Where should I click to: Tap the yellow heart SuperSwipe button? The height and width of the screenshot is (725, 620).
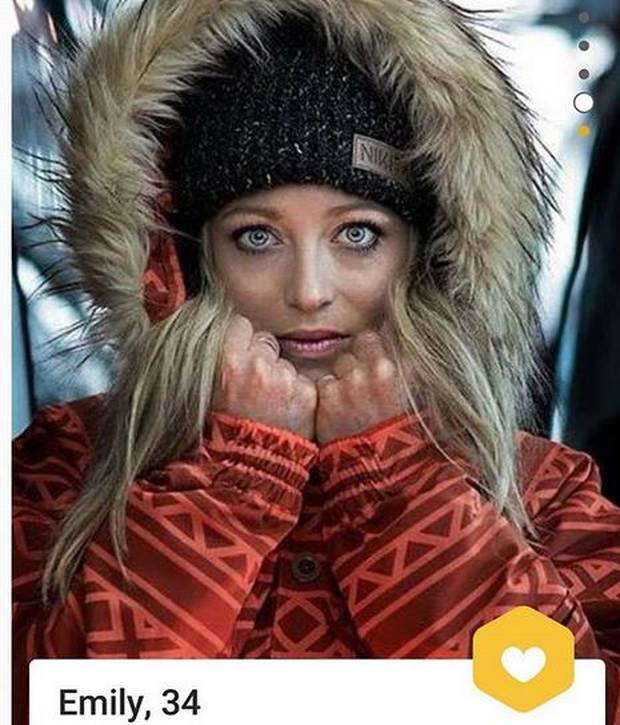pyautogui.click(x=523, y=660)
